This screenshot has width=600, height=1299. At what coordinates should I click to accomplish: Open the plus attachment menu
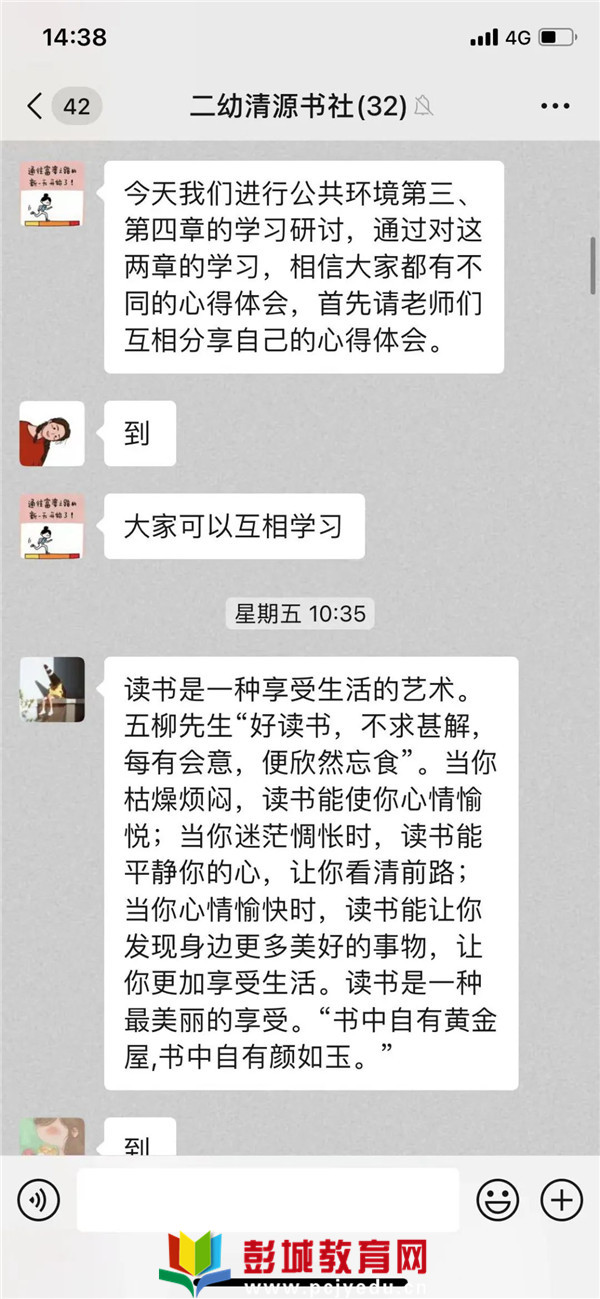[561, 1198]
